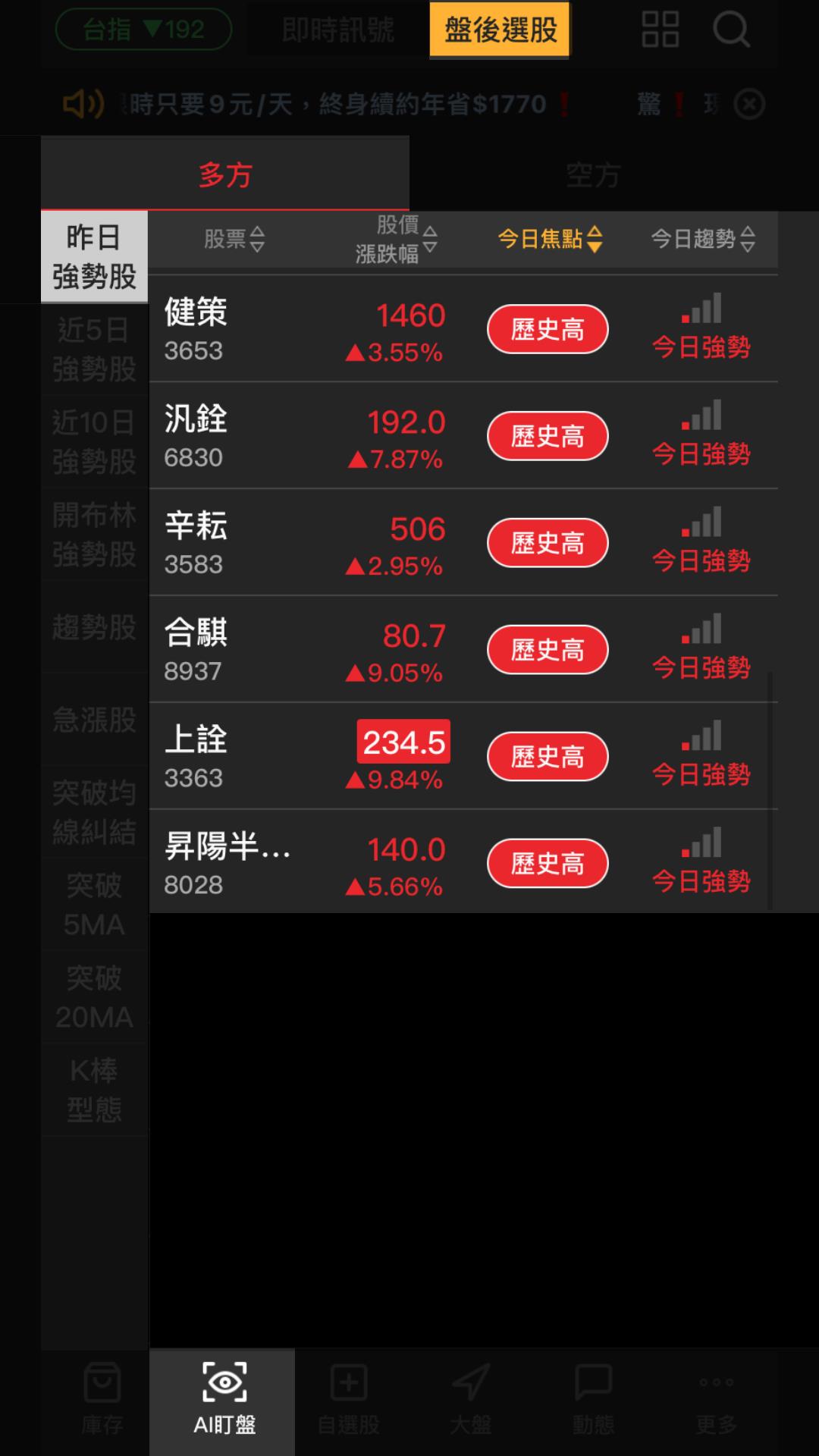Switch to the 空方 tab
This screenshot has height=1456, width=819.
pos(593,175)
